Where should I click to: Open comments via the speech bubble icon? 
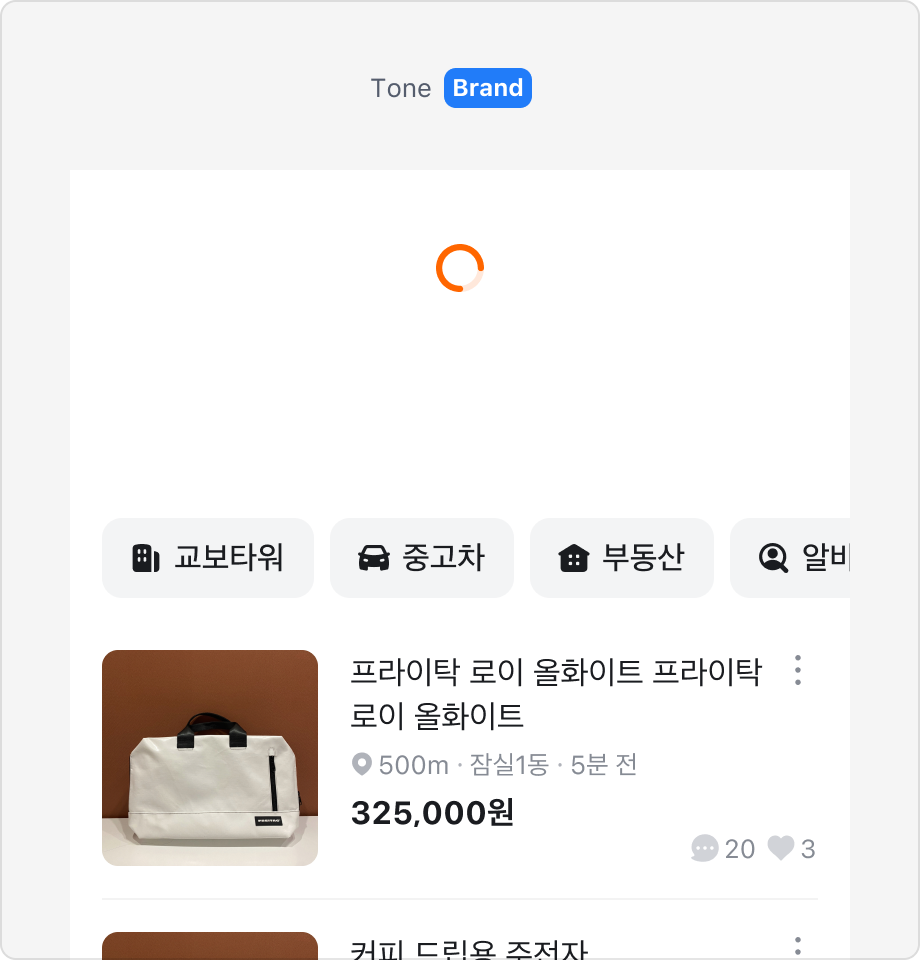pos(704,849)
